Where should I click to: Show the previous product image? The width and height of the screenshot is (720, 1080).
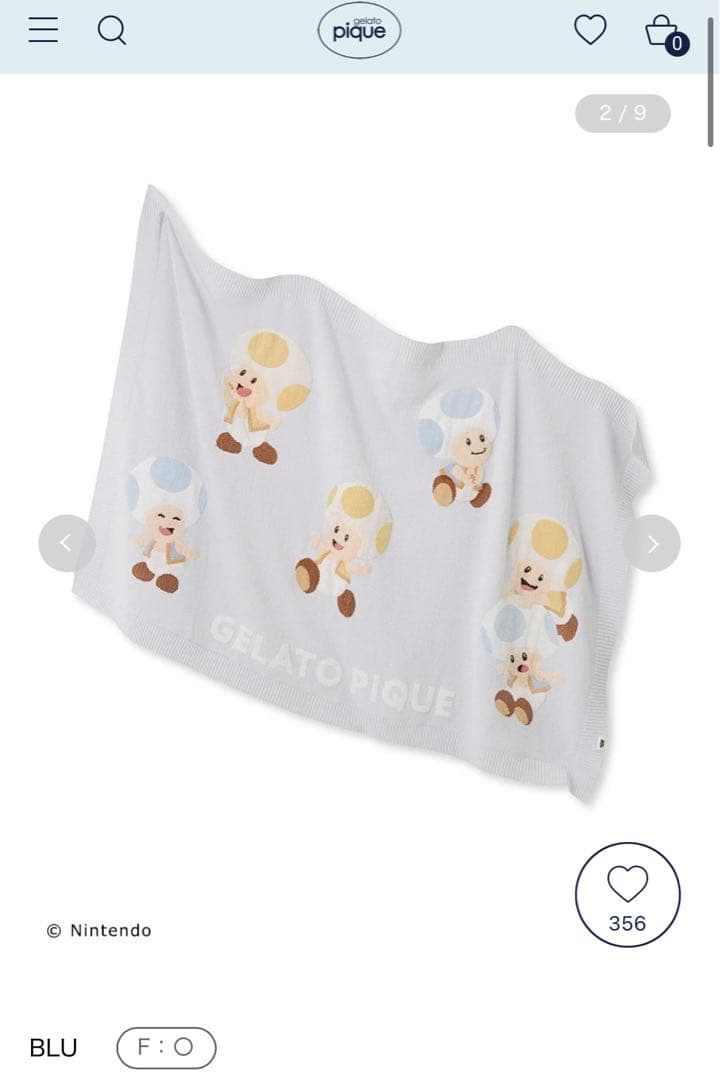67,543
